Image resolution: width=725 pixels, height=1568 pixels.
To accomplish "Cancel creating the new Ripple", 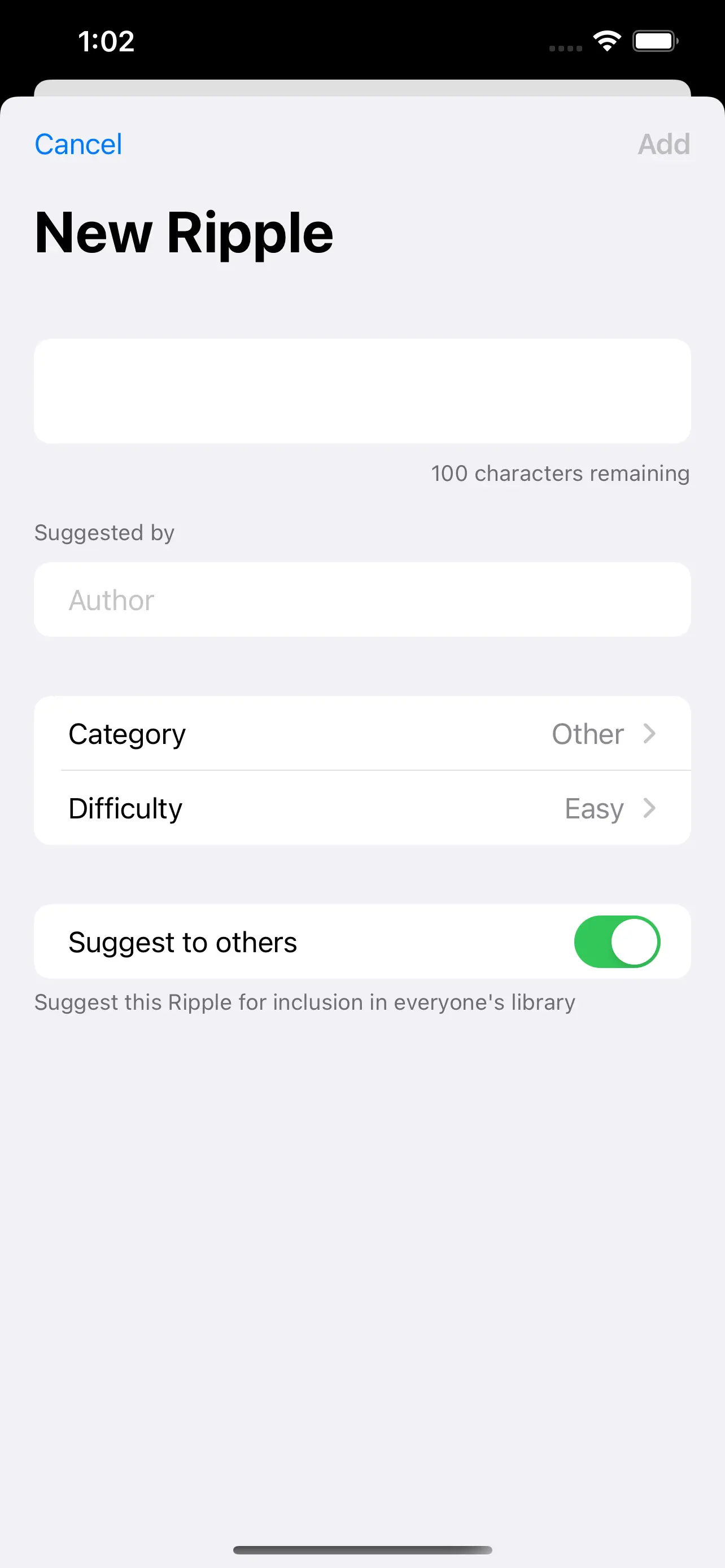I will 78,144.
